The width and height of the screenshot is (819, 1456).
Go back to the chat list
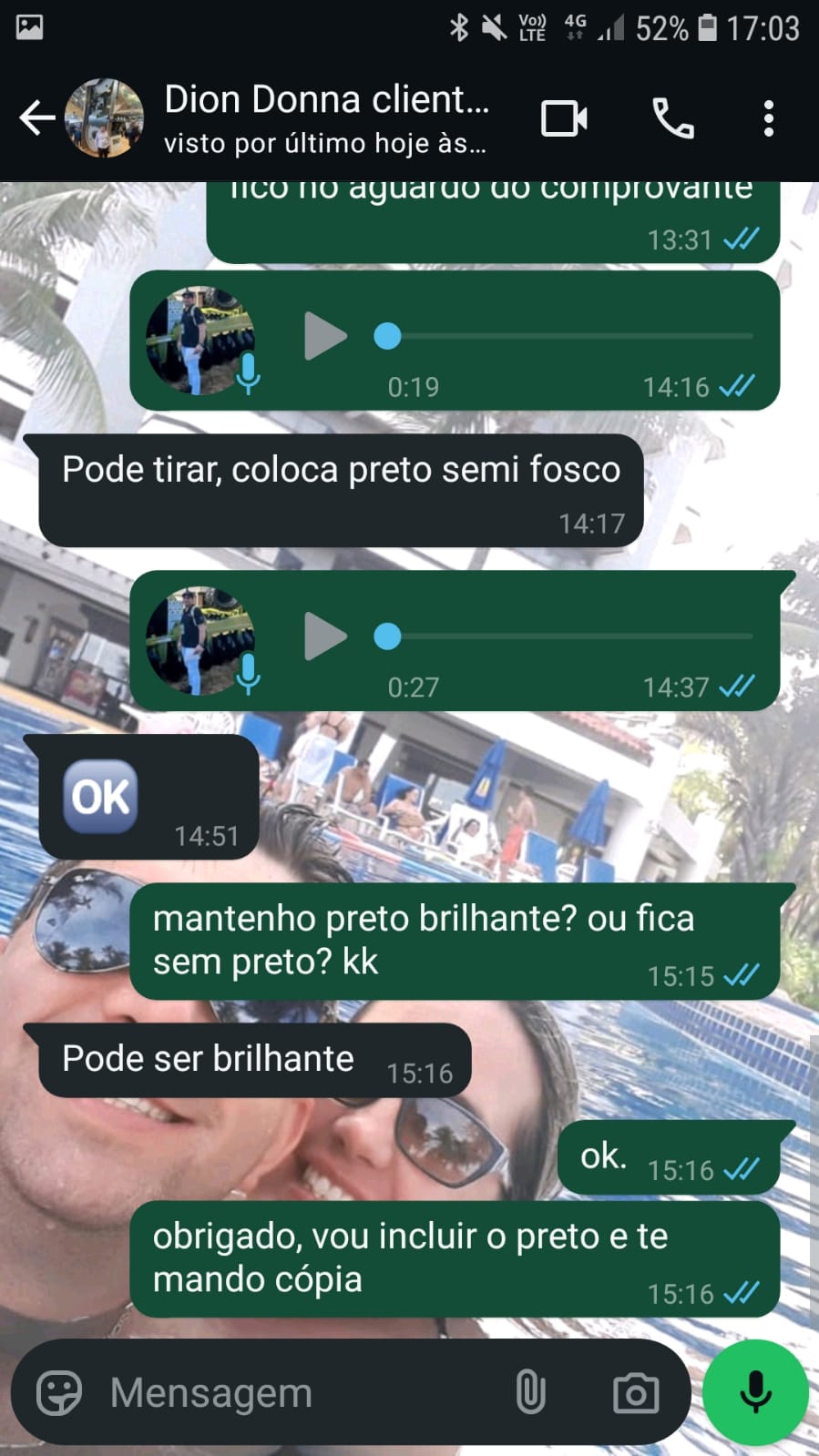[x=36, y=118]
